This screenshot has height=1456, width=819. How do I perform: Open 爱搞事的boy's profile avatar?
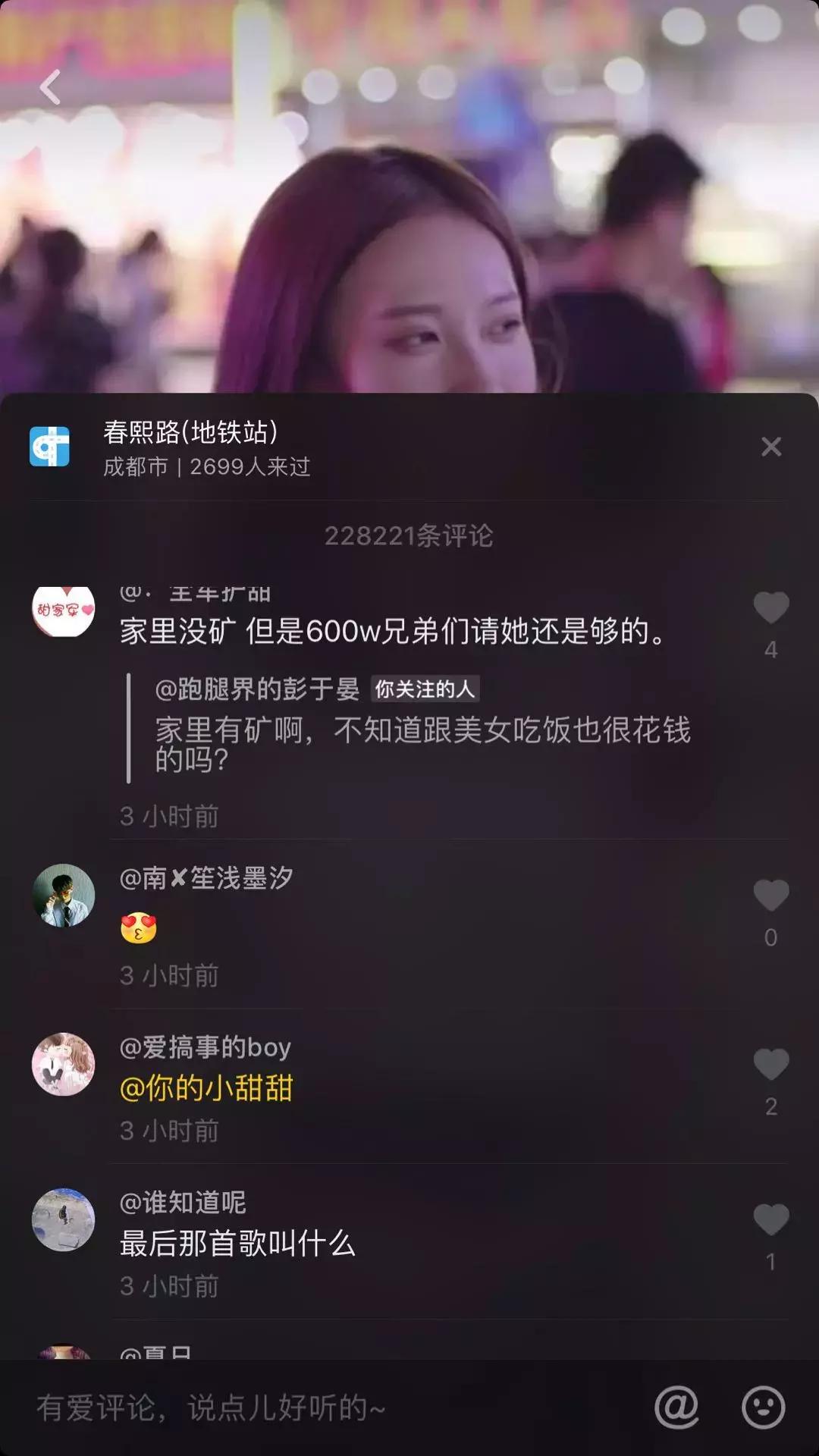click(x=64, y=1065)
